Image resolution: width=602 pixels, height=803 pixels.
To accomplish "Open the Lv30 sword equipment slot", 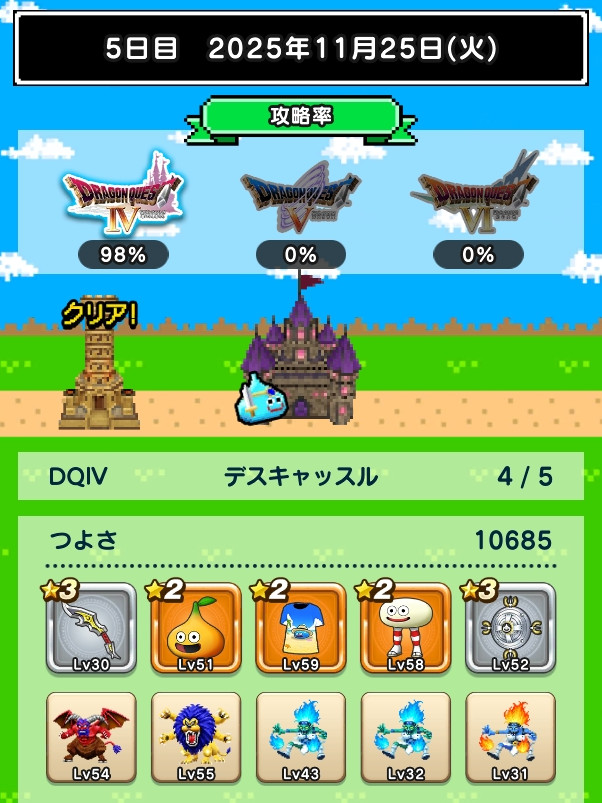I will [92, 629].
